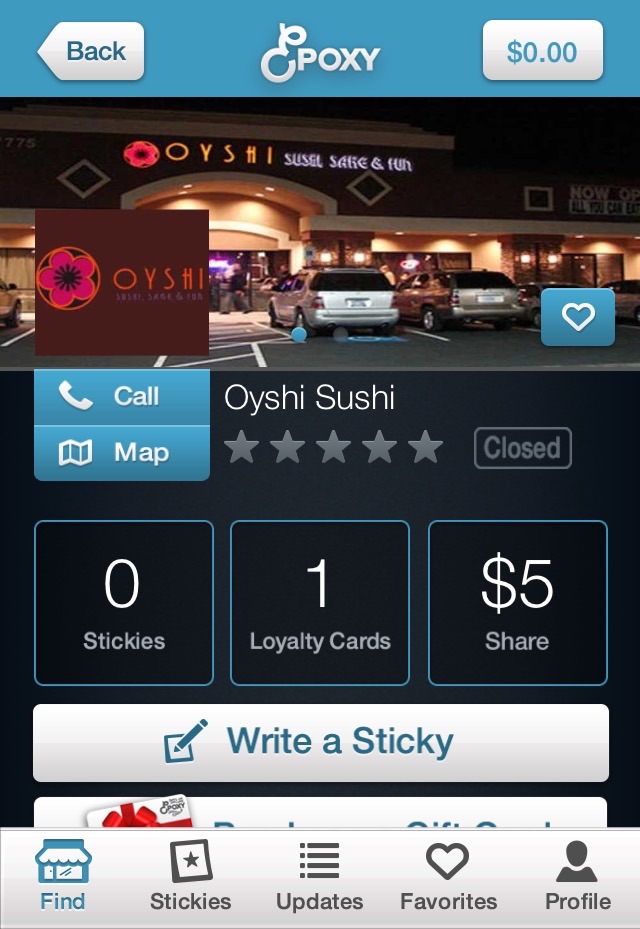Add Oyshi Sushi to favorites with heart
Image resolution: width=640 pixels, height=929 pixels.
(x=577, y=317)
